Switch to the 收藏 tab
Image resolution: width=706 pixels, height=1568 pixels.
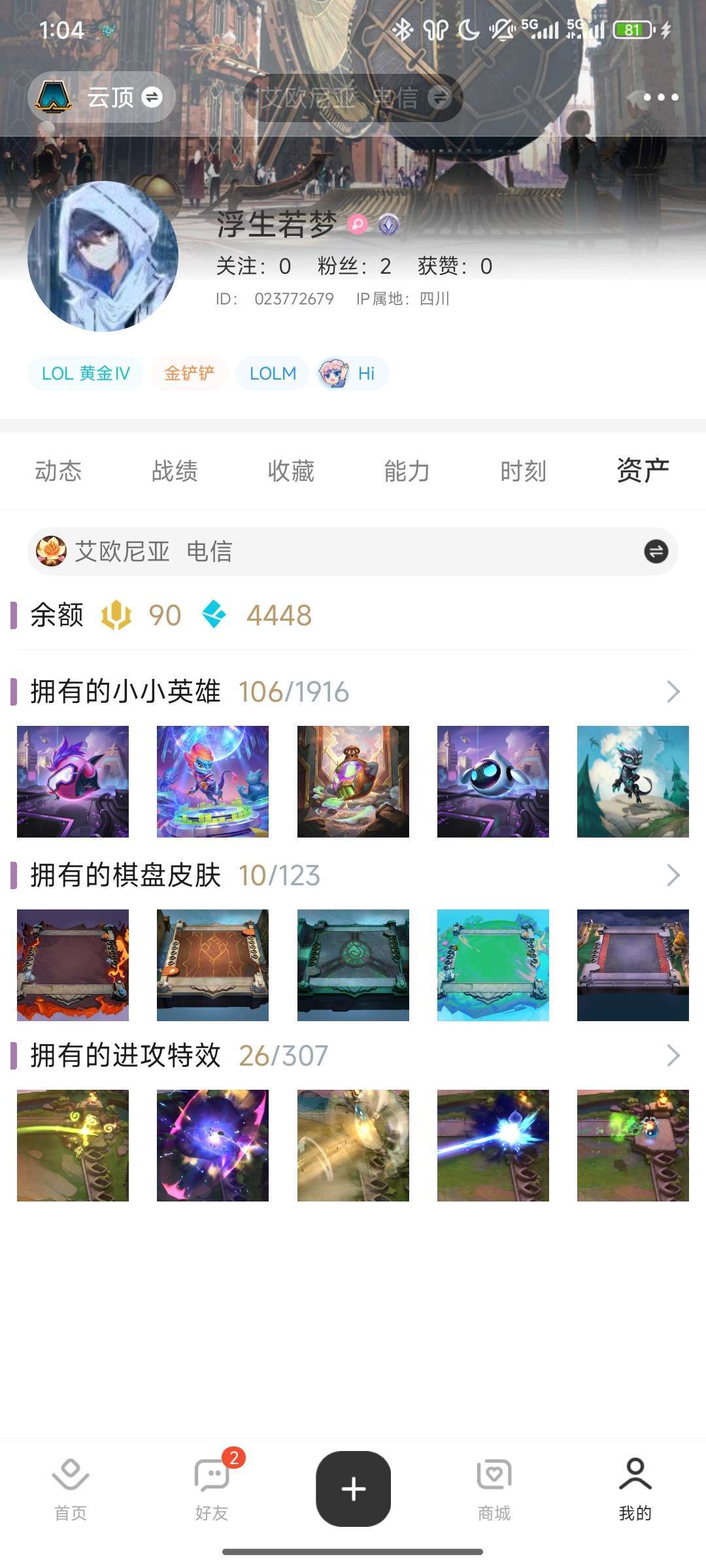(x=290, y=470)
